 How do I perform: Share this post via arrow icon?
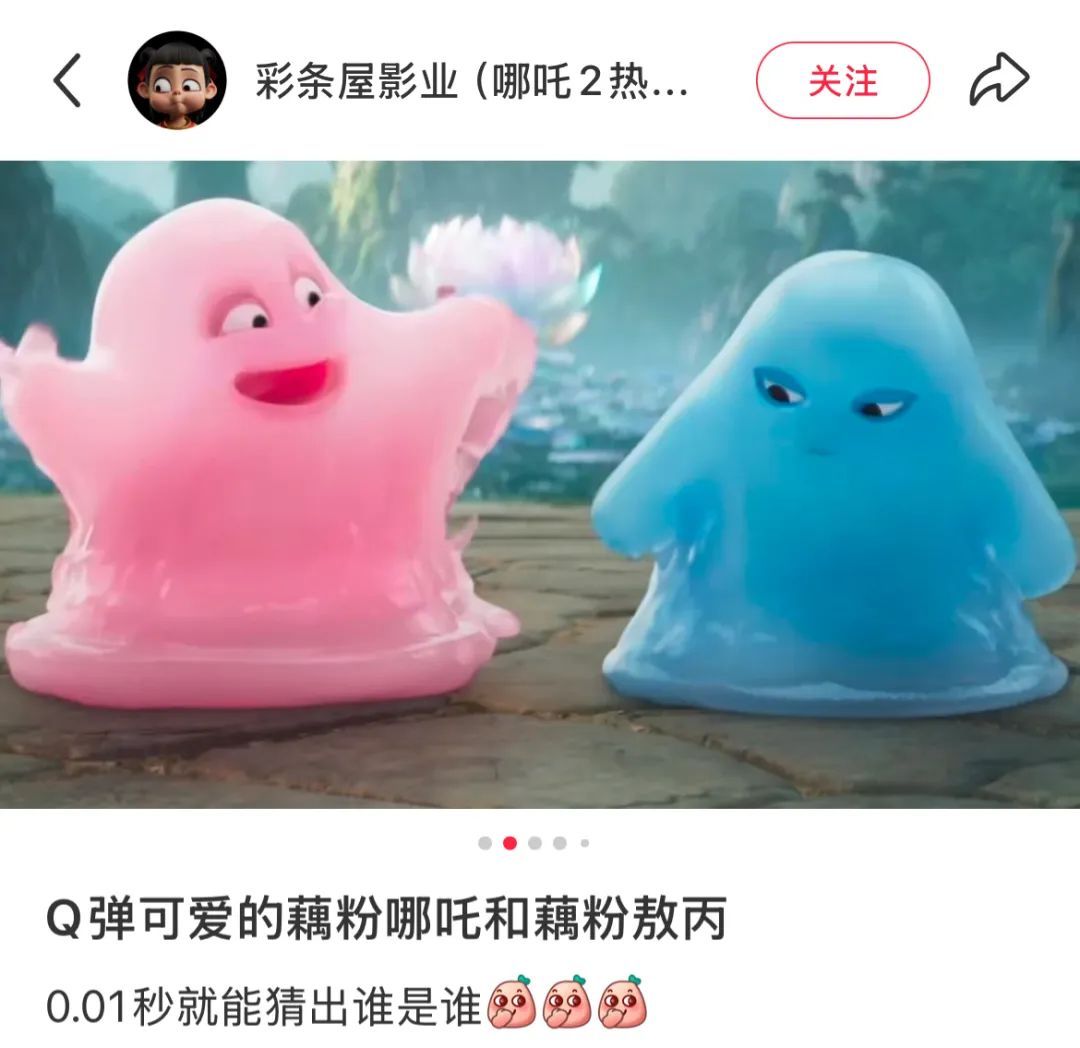[x=999, y=81]
